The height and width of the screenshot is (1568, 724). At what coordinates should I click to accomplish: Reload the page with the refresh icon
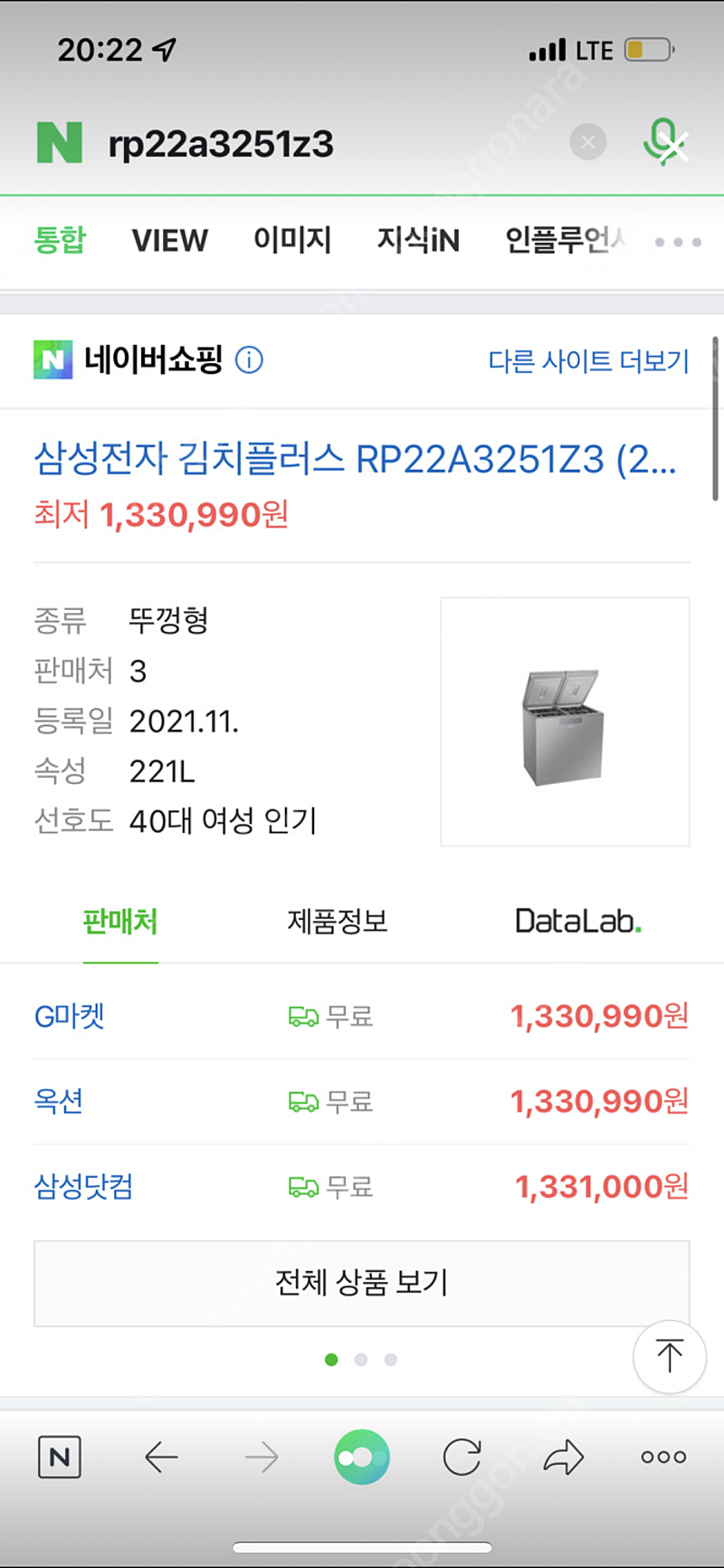[x=462, y=1458]
